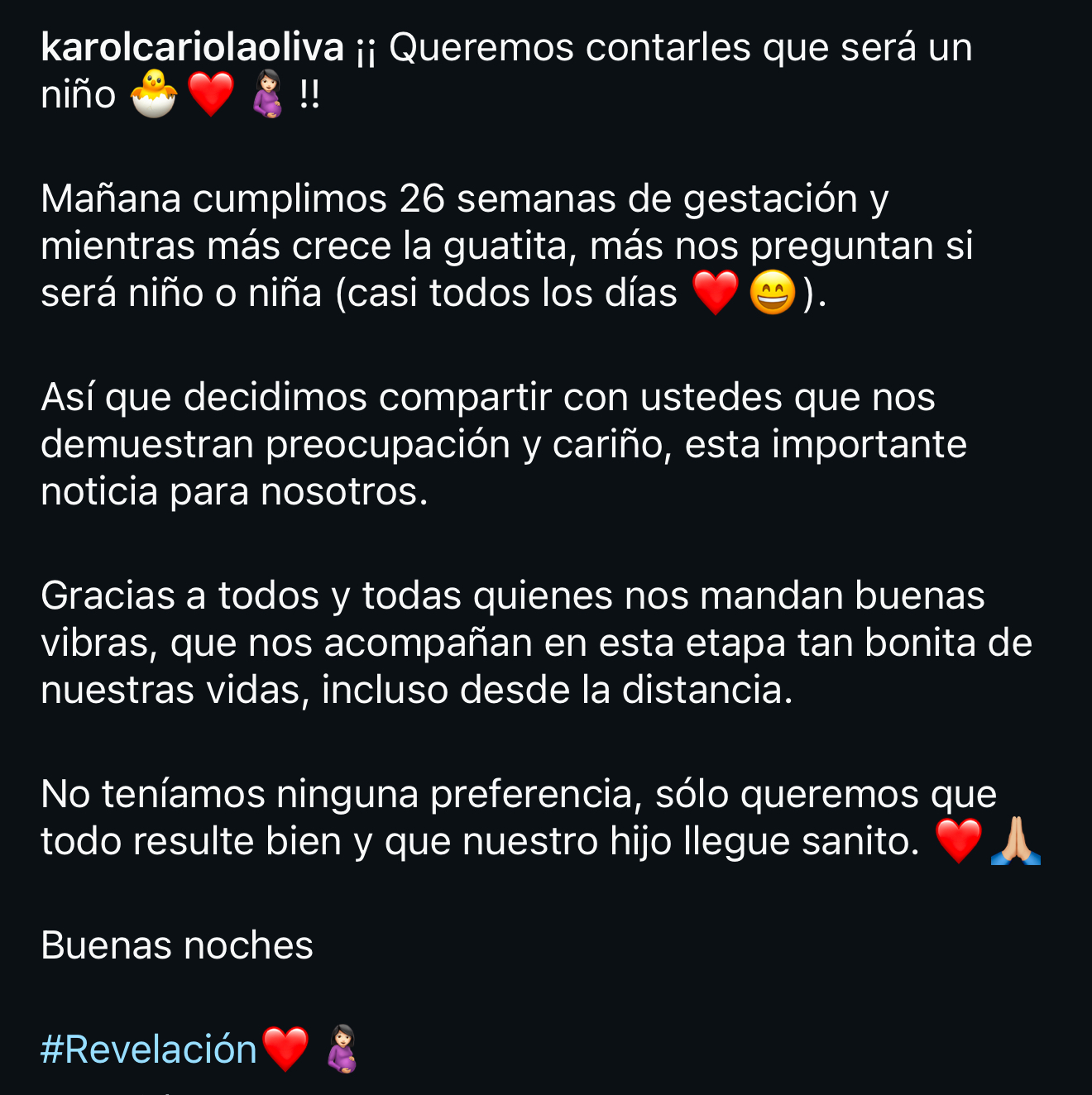
Task: Open the #Revelación hashtag
Action: (x=149, y=1050)
